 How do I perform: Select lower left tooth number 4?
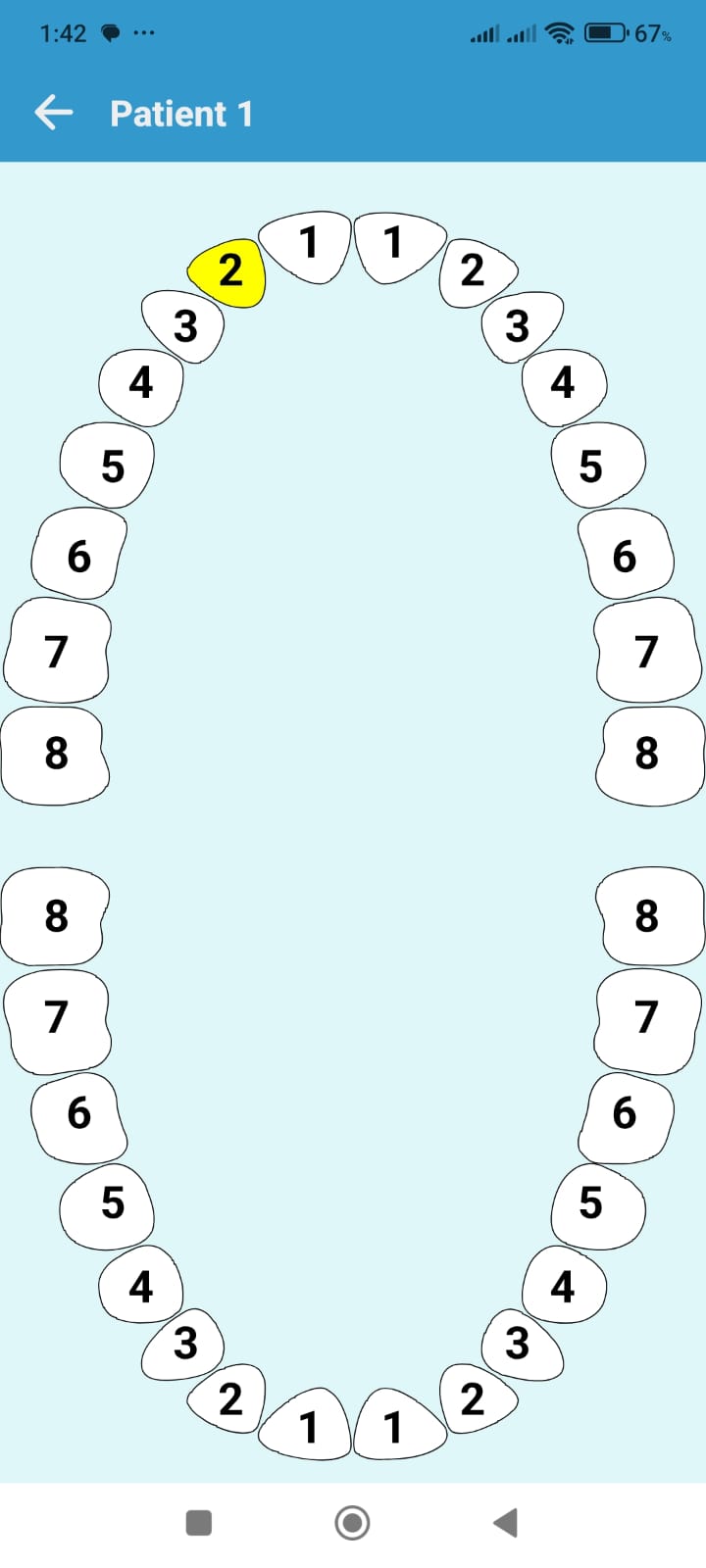[141, 1286]
